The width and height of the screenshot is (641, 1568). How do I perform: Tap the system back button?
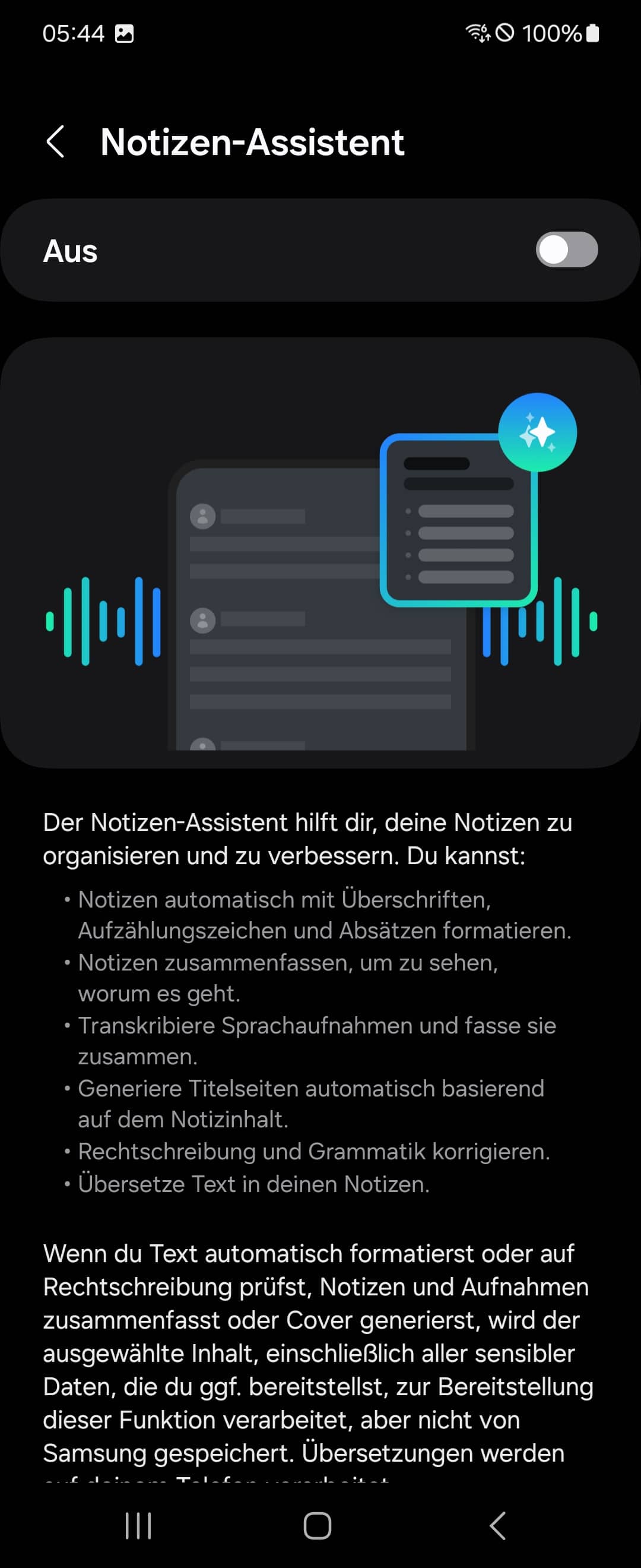(x=497, y=1525)
